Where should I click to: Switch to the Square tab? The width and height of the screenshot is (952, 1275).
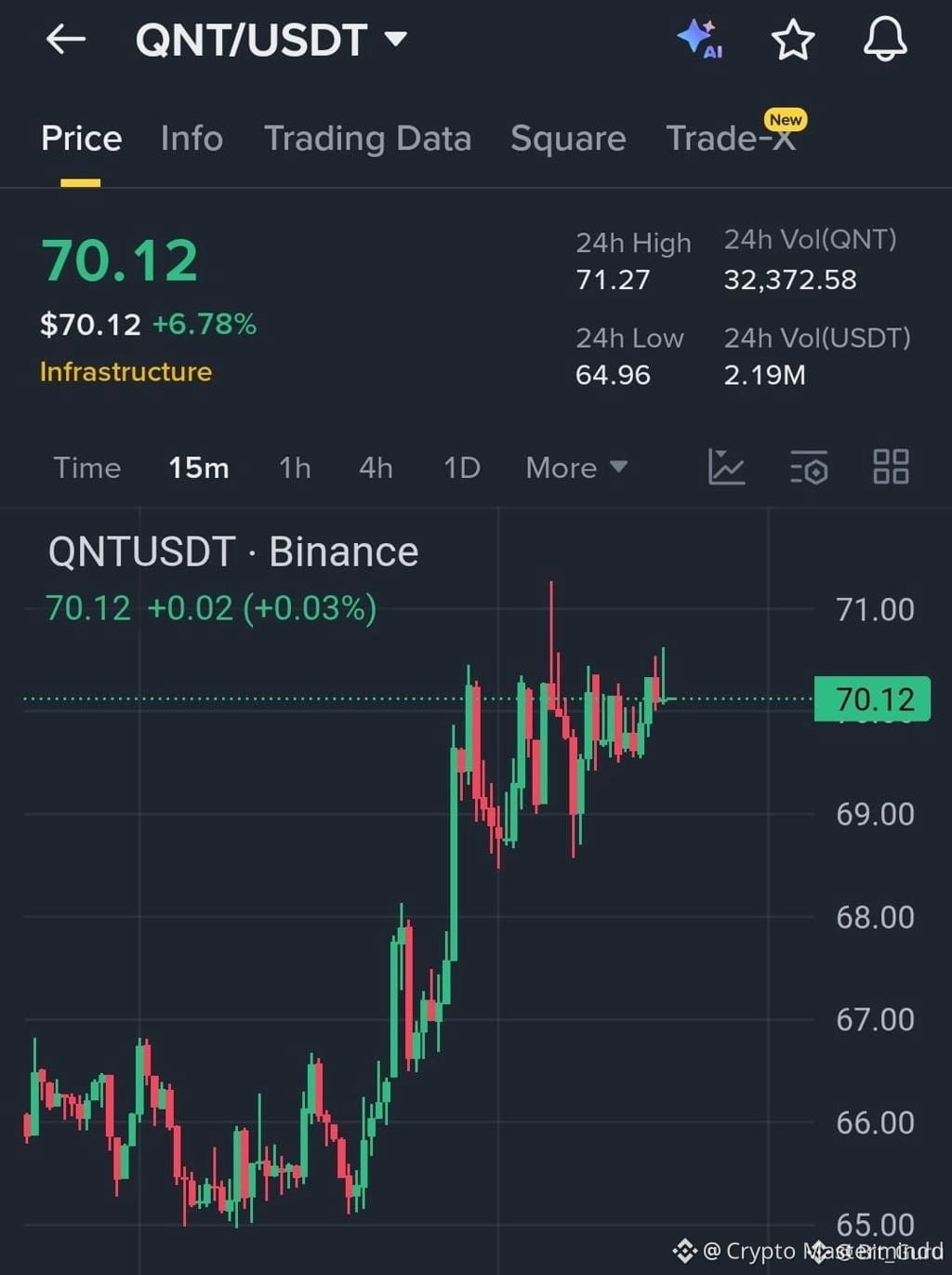point(568,139)
